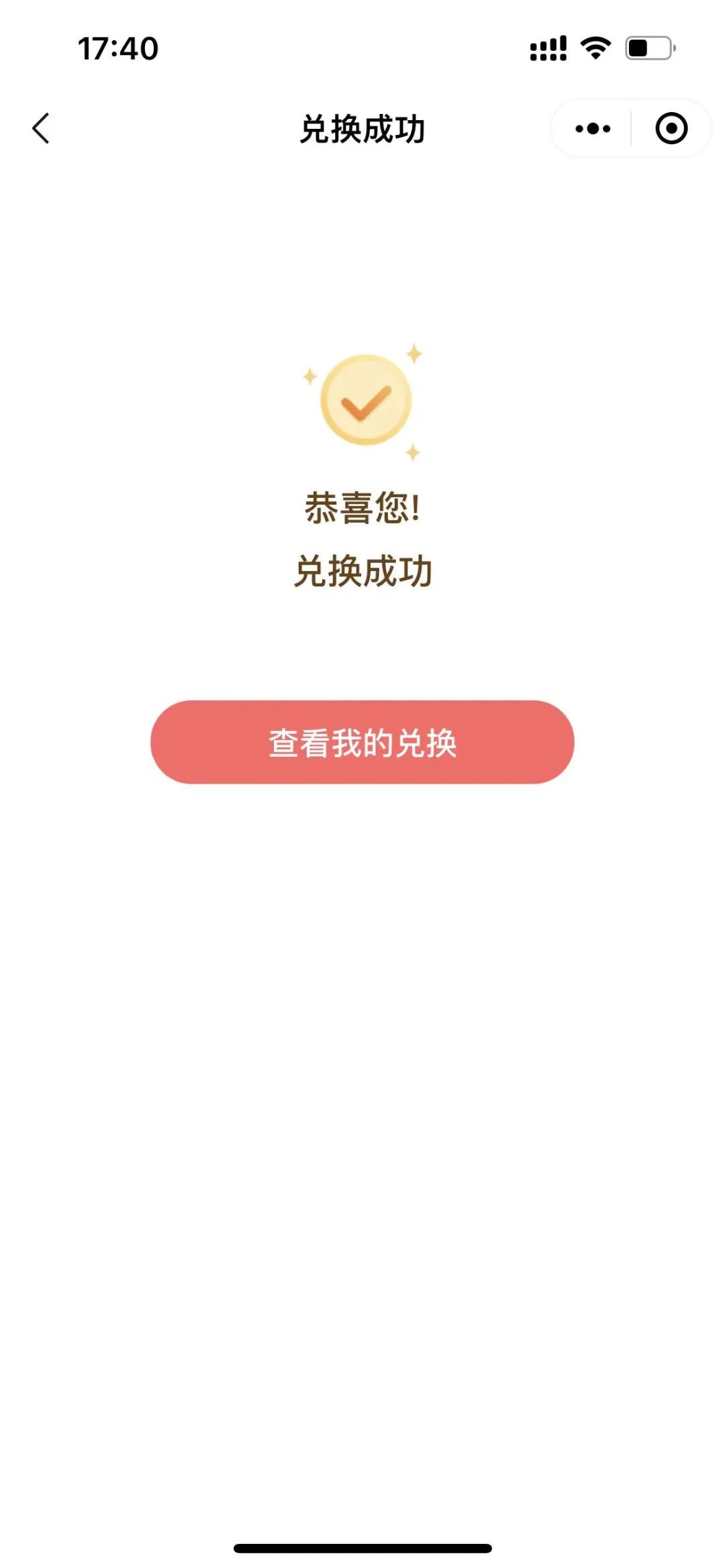Image resolution: width=725 pixels, height=1568 pixels.
Task: Go back using the top-left arrow
Action: coord(41,128)
